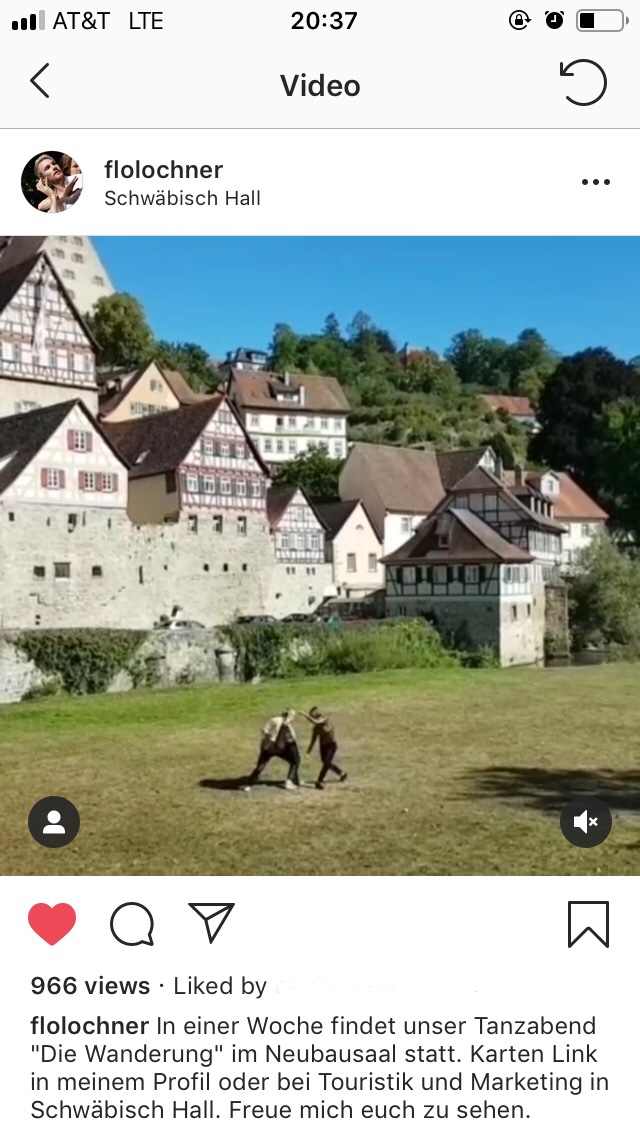Refresh the video post

pyautogui.click(x=584, y=83)
